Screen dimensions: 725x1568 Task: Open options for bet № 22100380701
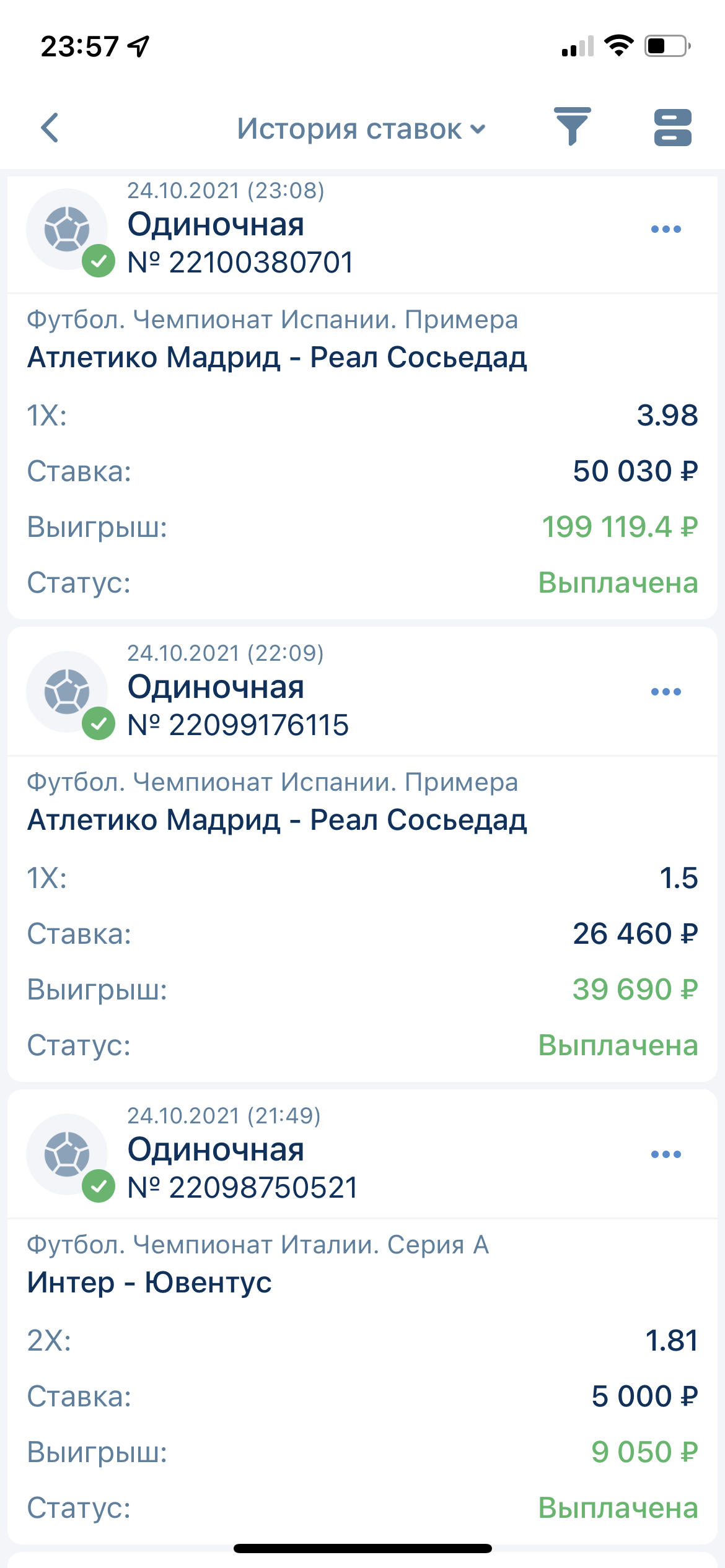point(666,229)
